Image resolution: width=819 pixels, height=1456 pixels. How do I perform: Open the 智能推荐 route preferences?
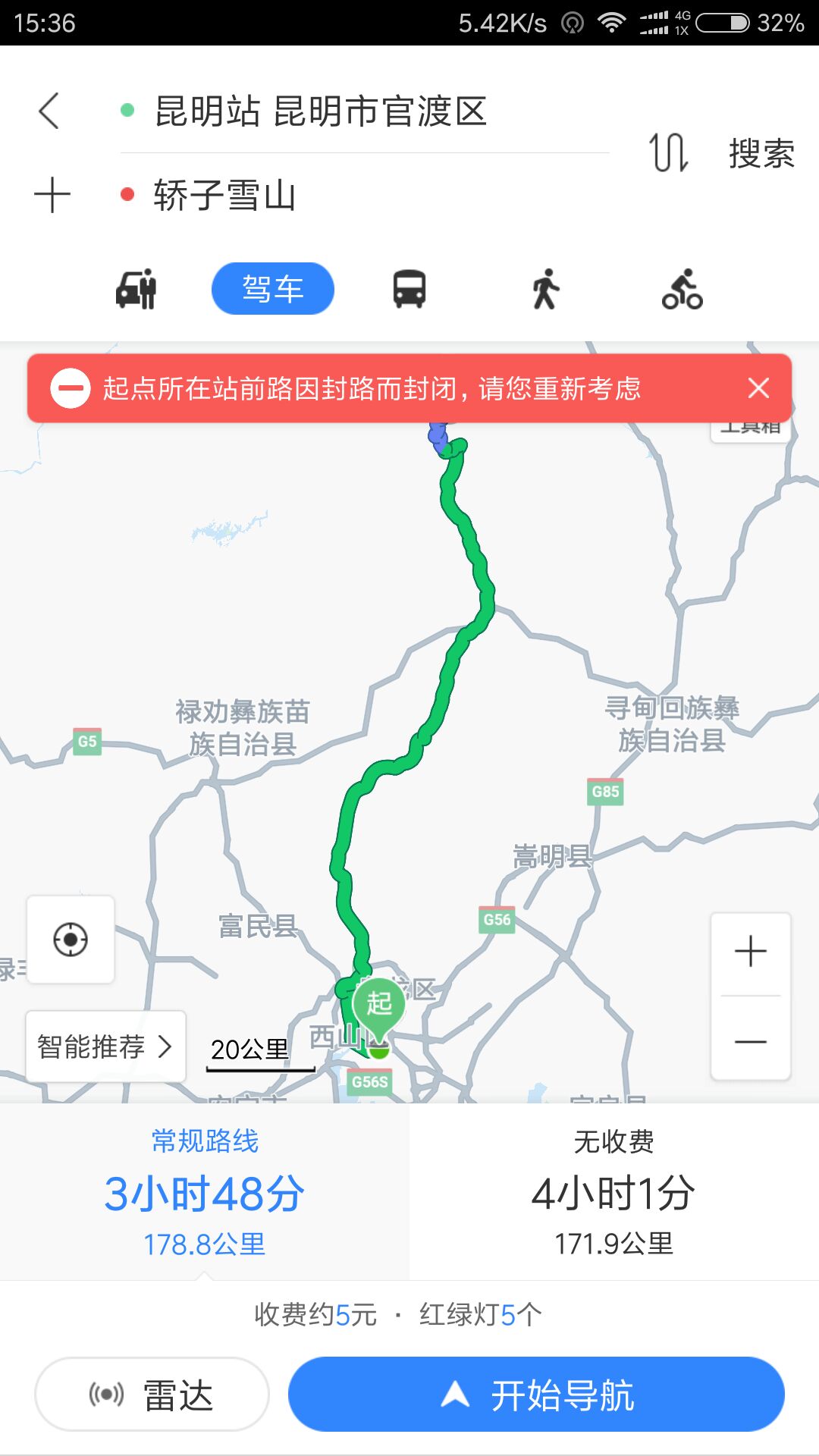click(105, 1046)
